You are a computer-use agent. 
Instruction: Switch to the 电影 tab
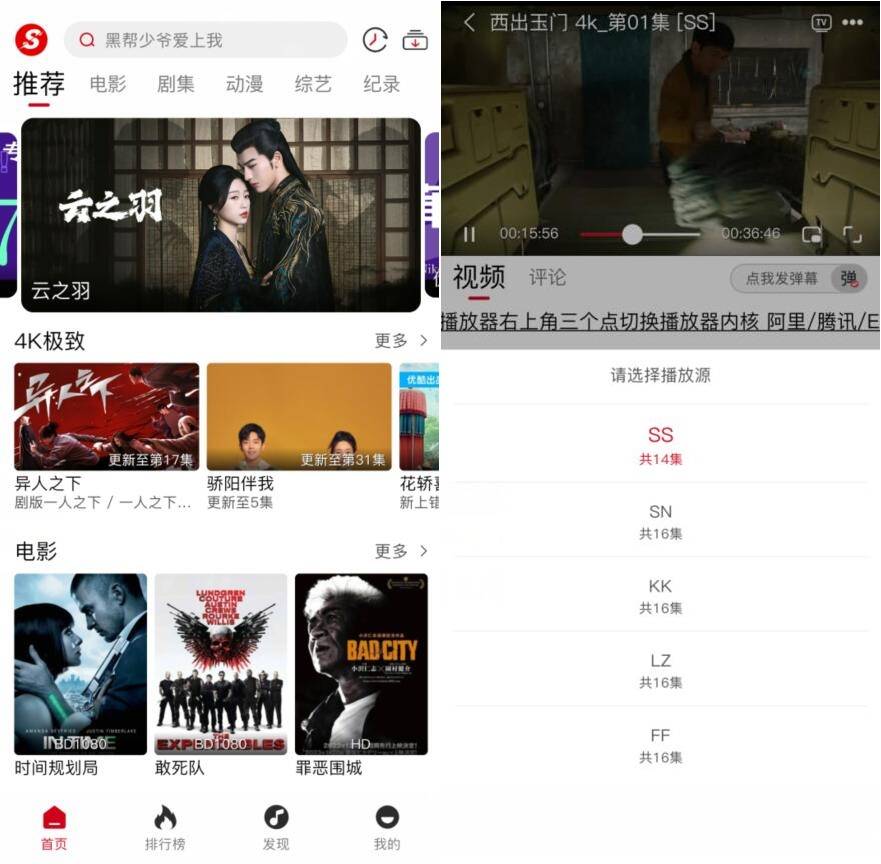108,84
